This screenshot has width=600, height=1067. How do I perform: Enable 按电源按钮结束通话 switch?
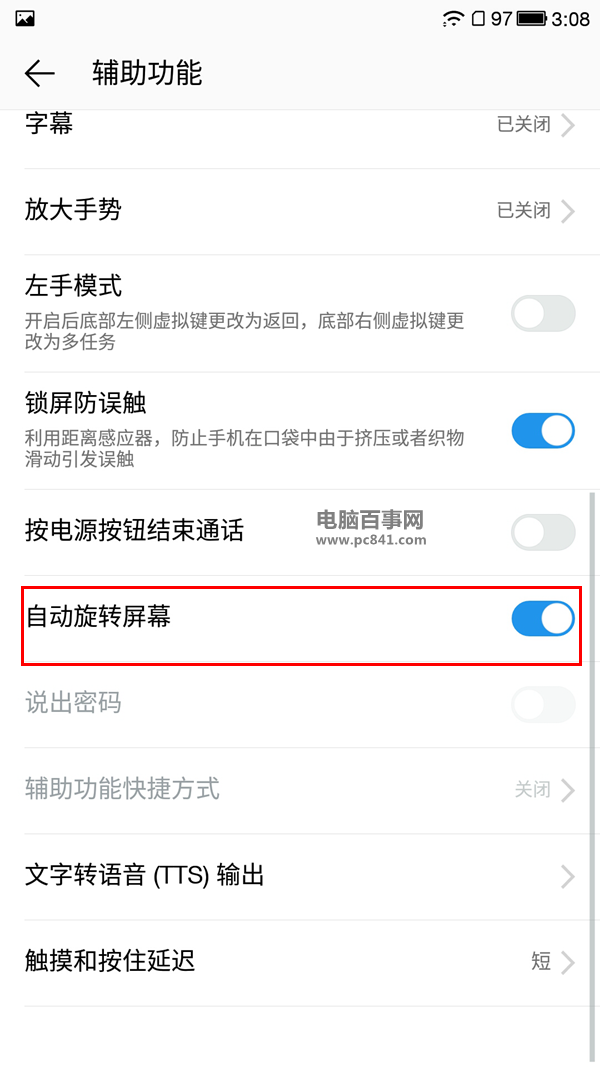[543, 532]
